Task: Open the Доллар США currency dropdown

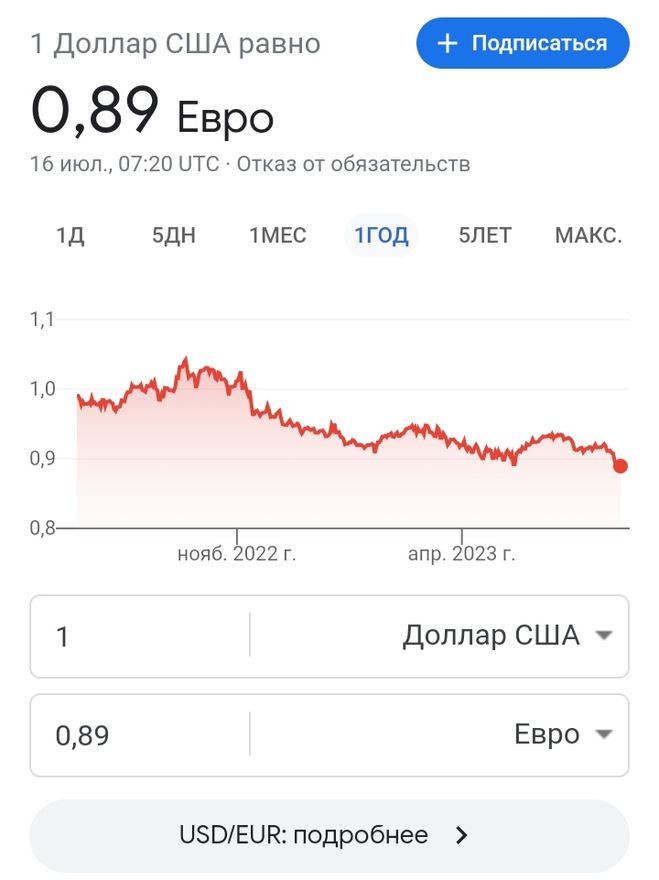Action: [505, 636]
